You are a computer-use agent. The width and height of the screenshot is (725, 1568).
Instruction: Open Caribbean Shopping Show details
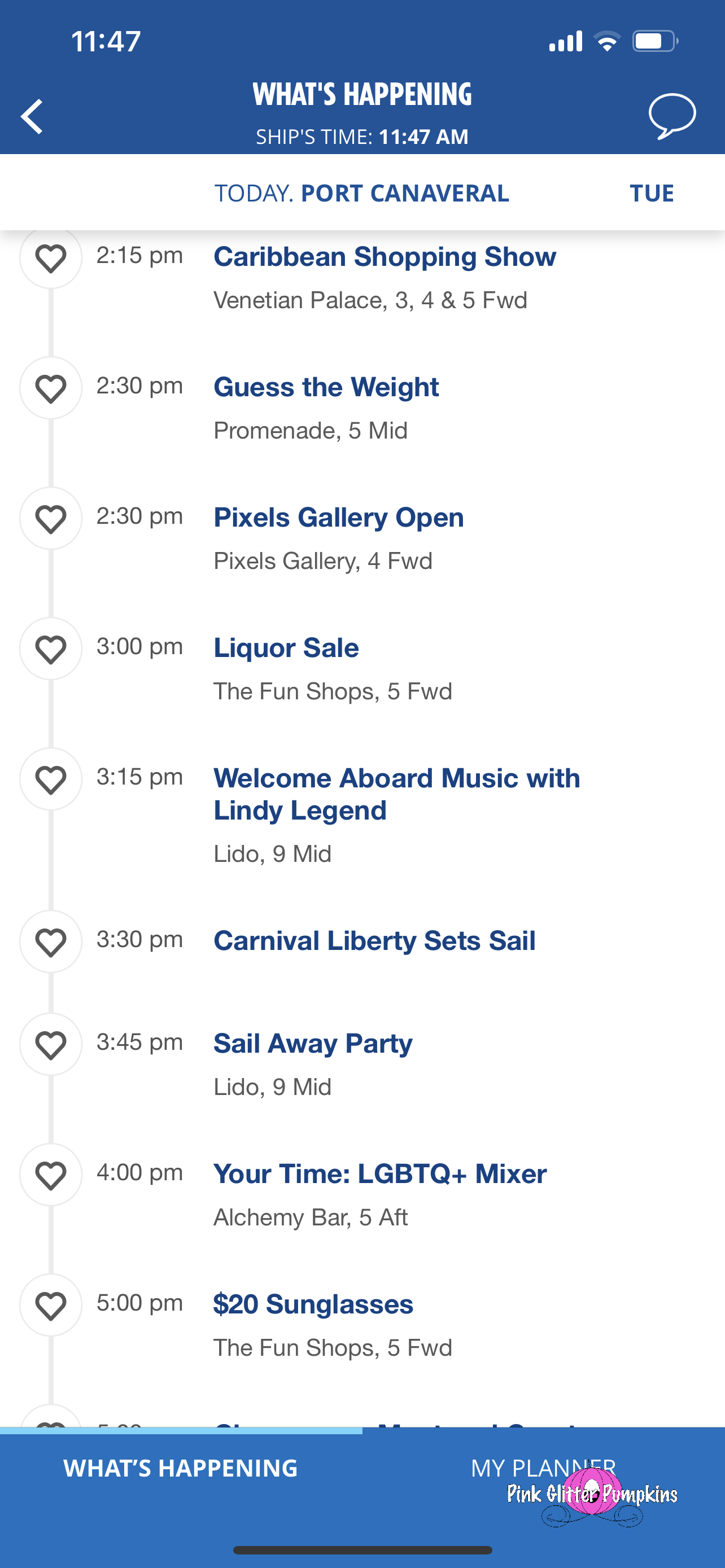[384, 257]
